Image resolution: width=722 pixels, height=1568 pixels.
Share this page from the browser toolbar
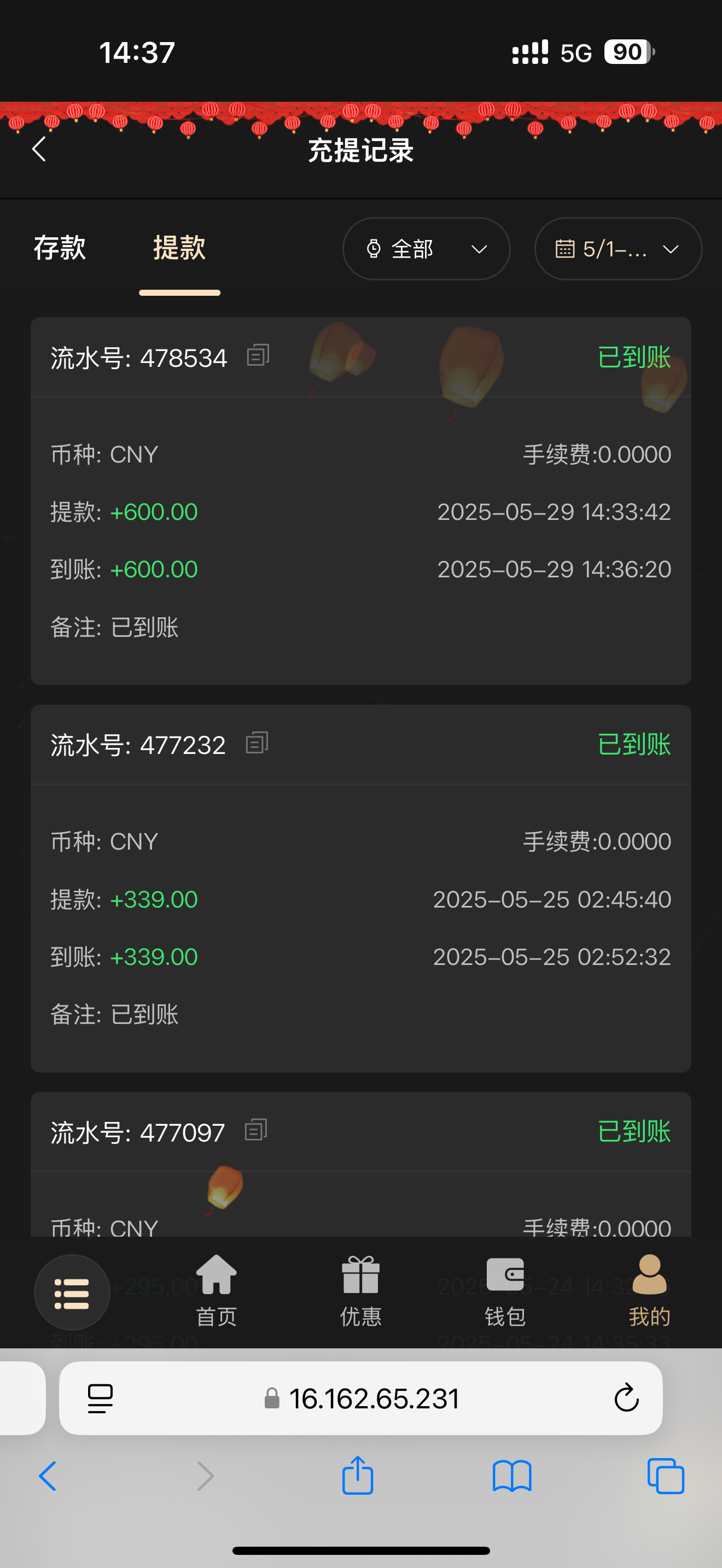357,1476
